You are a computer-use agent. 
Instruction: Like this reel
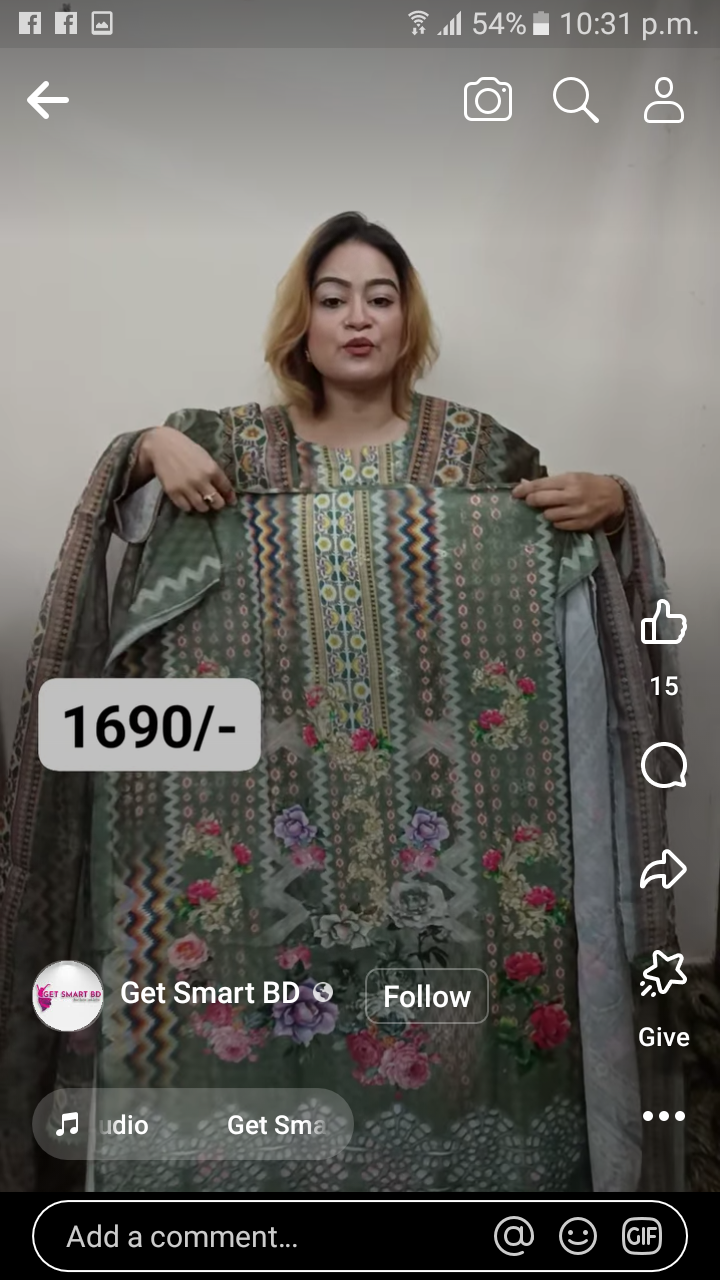click(664, 624)
